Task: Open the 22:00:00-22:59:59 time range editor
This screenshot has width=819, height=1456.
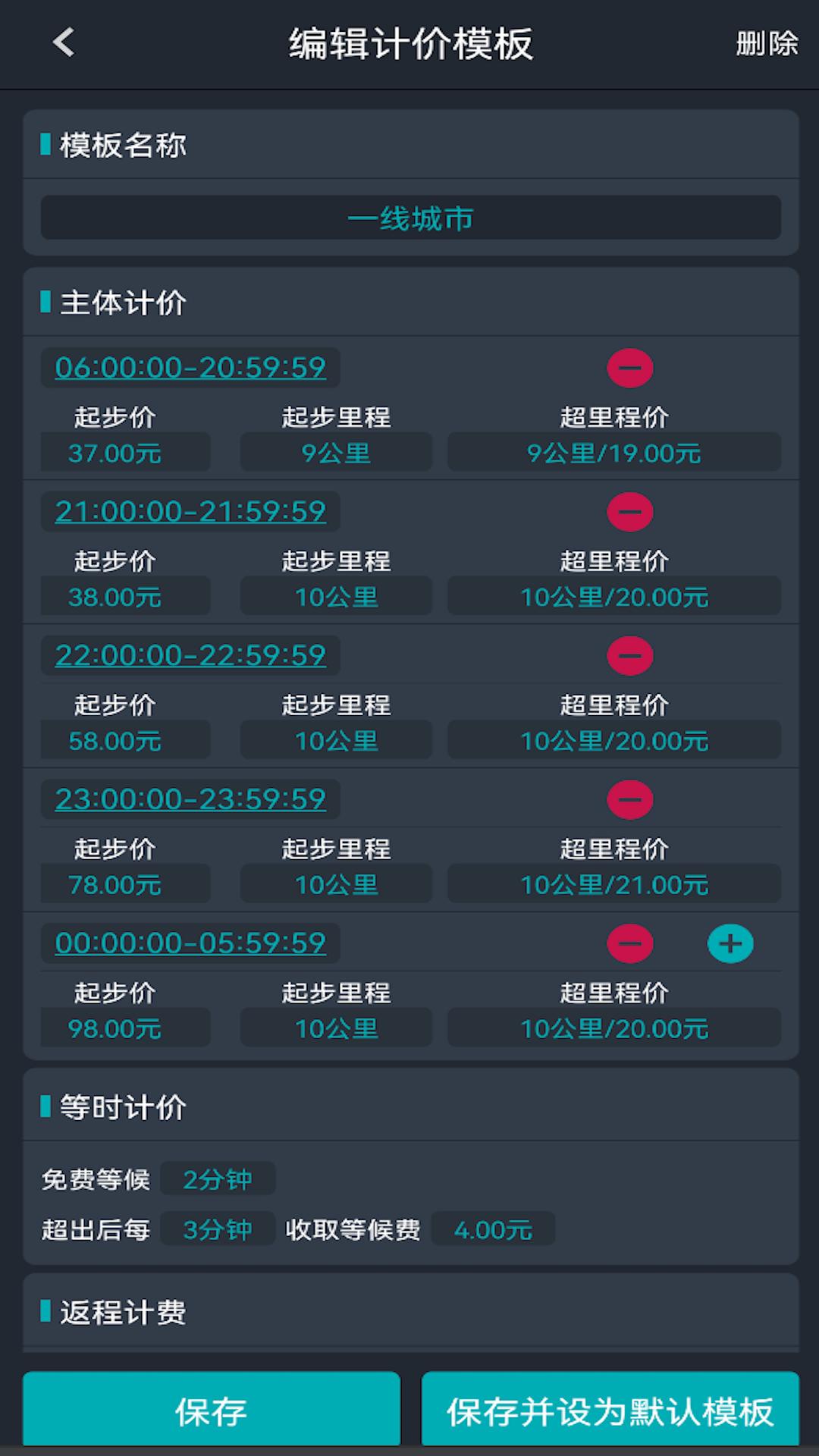Action: (192, 654)
